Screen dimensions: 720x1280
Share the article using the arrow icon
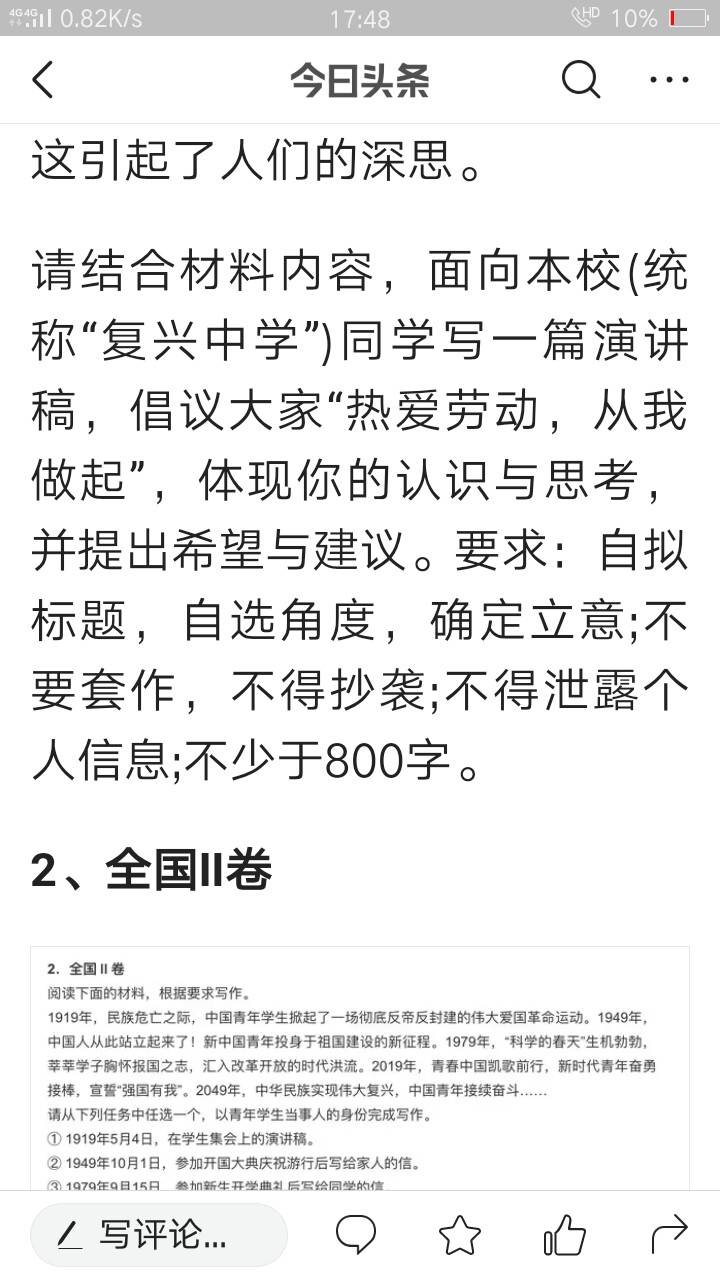pyautogui.click(x=669, y=1235)
